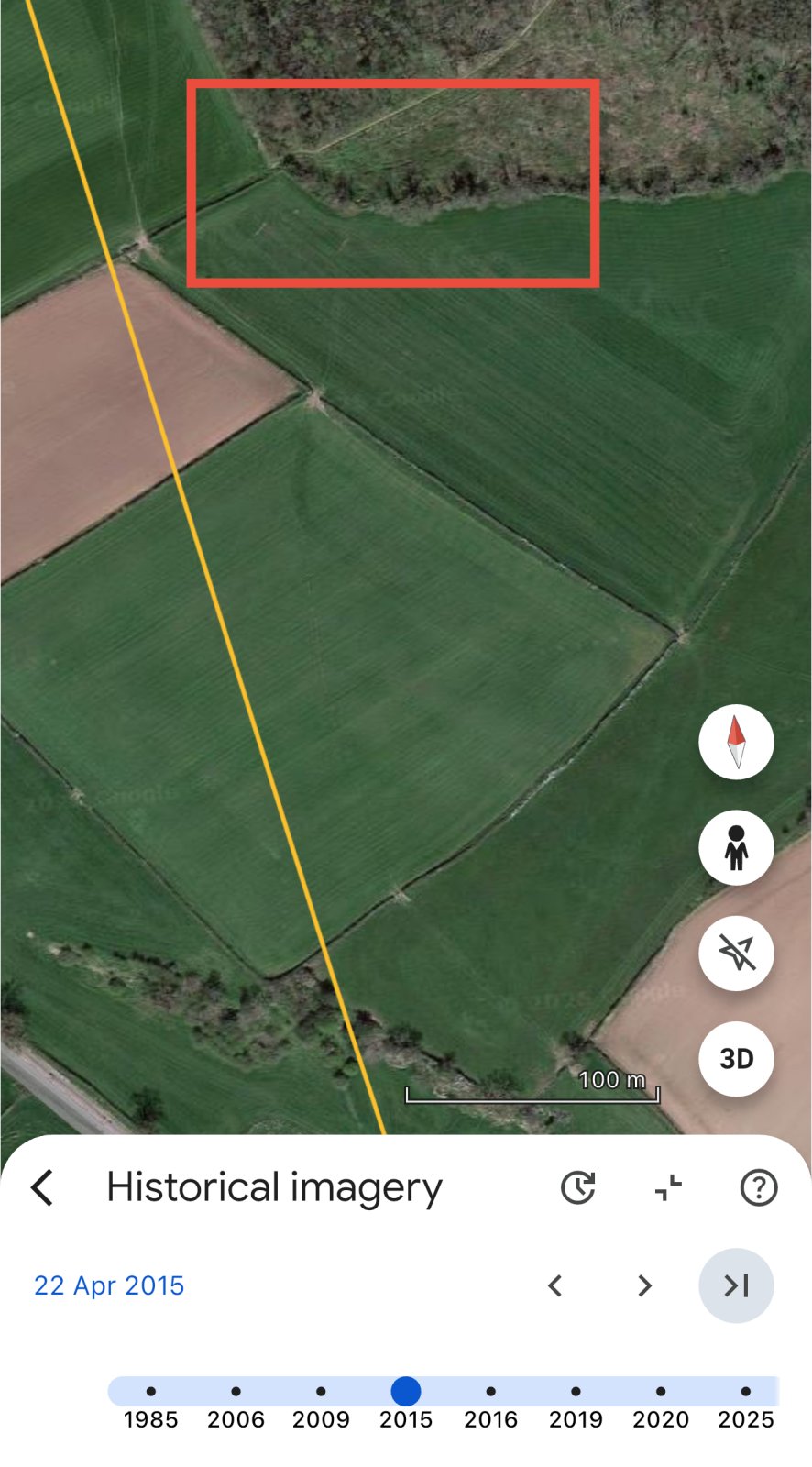812x1467 pixels.
Task: Select 1985 on the timeline
Action: pos(151,1392)
